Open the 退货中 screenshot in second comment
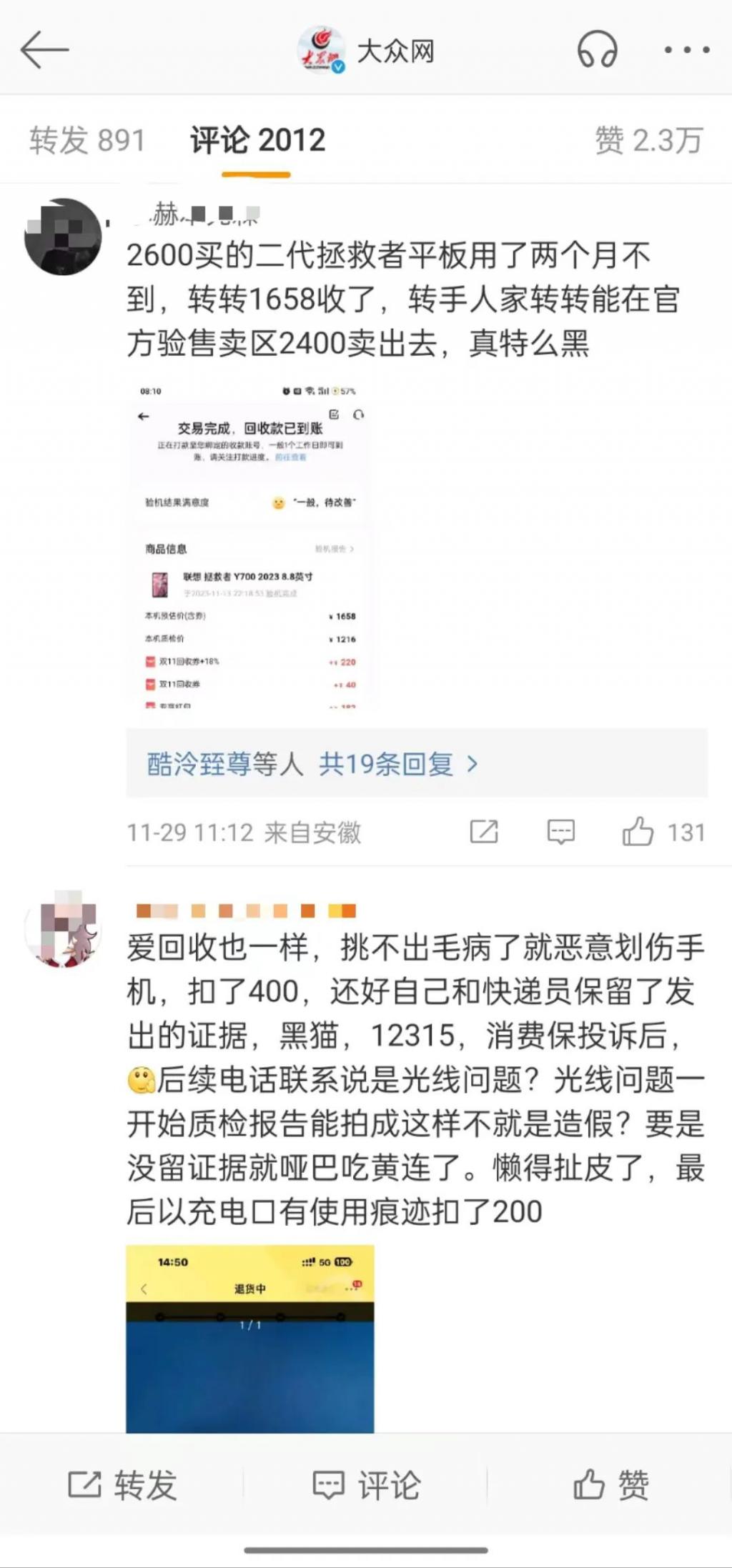 tap(250, 1339)
